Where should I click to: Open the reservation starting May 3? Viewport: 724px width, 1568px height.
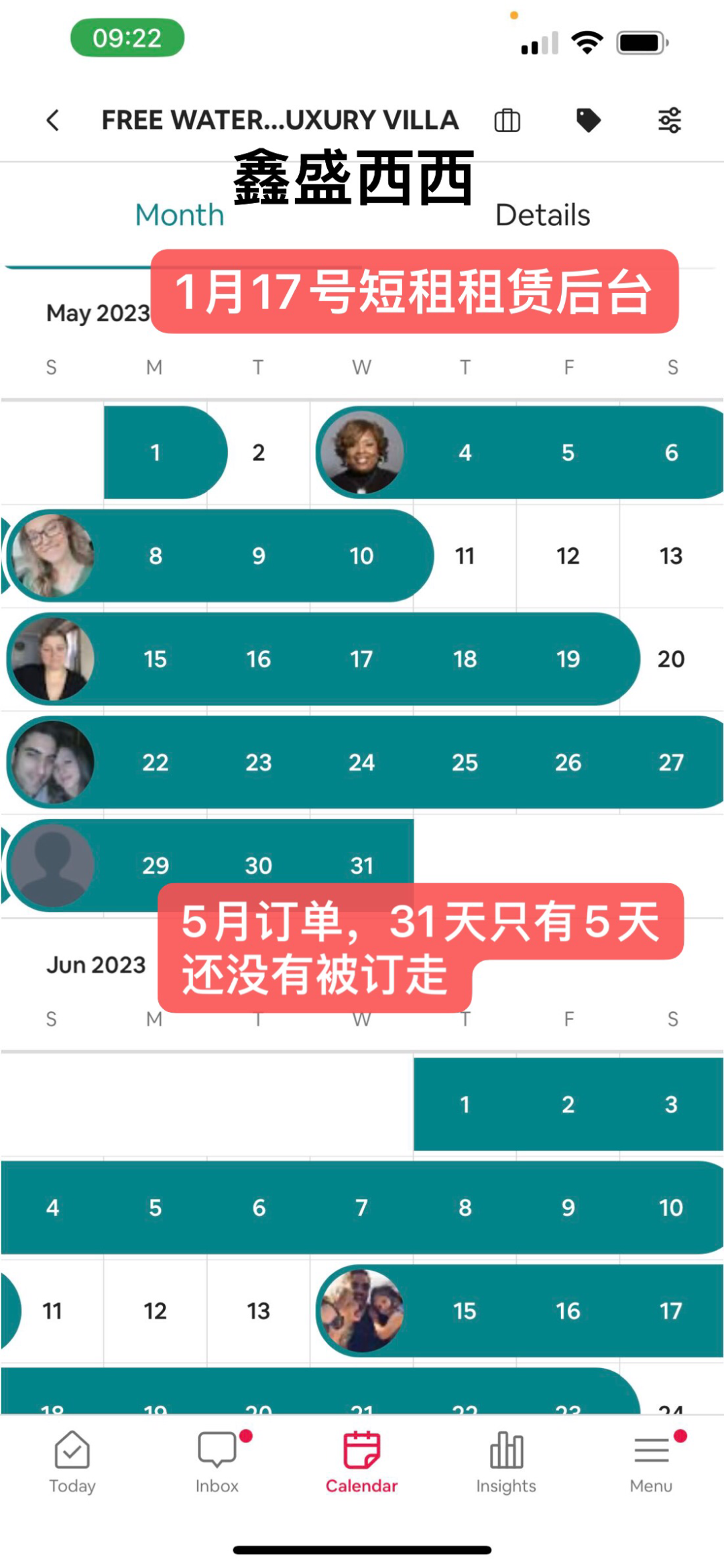(x=520, y=453)
